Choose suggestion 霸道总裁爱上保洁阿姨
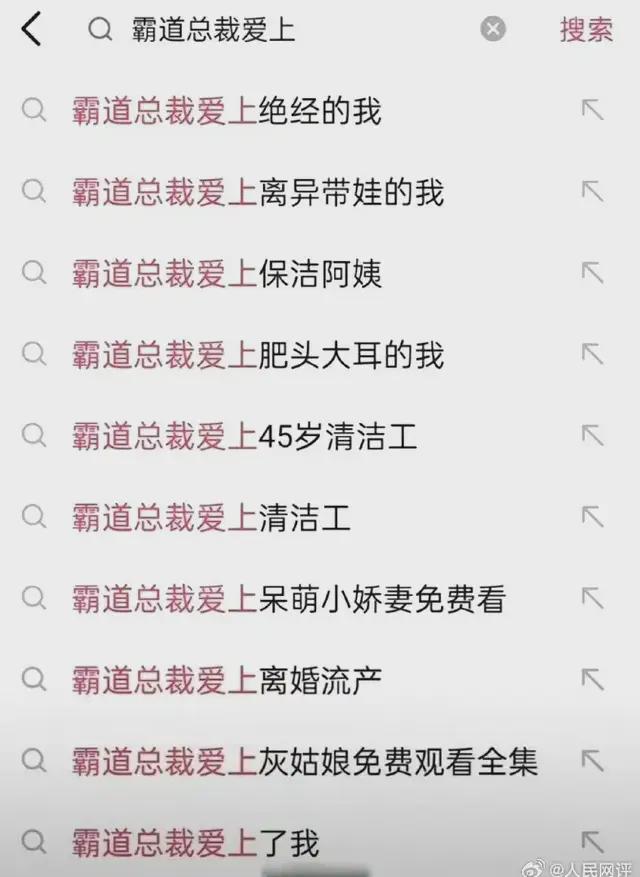Screen dimensions: 640x877 coord(227,273)
